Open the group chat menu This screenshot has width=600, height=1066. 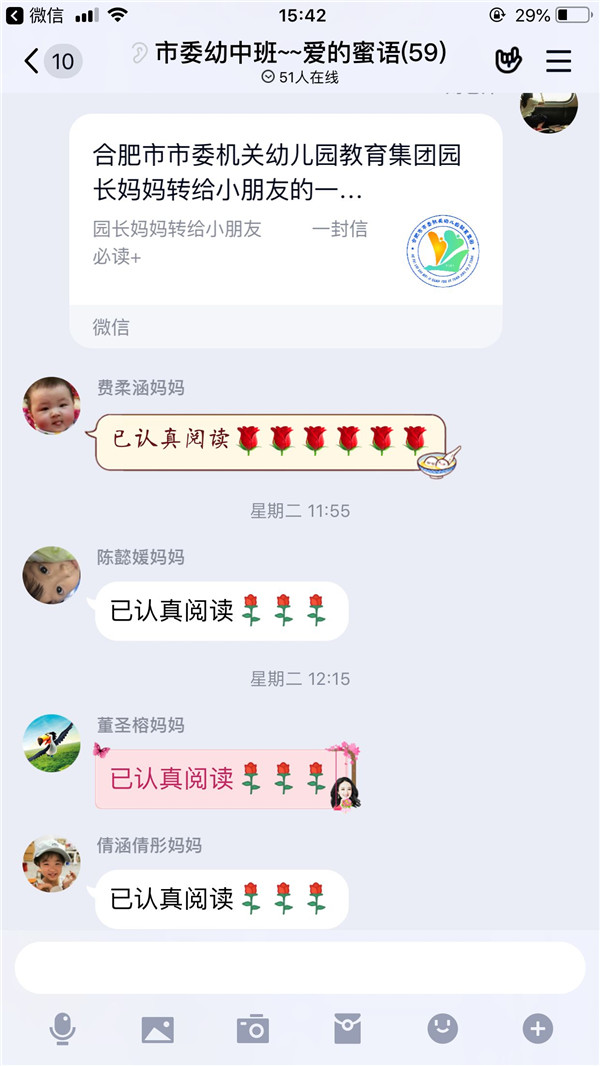point(558,61)
